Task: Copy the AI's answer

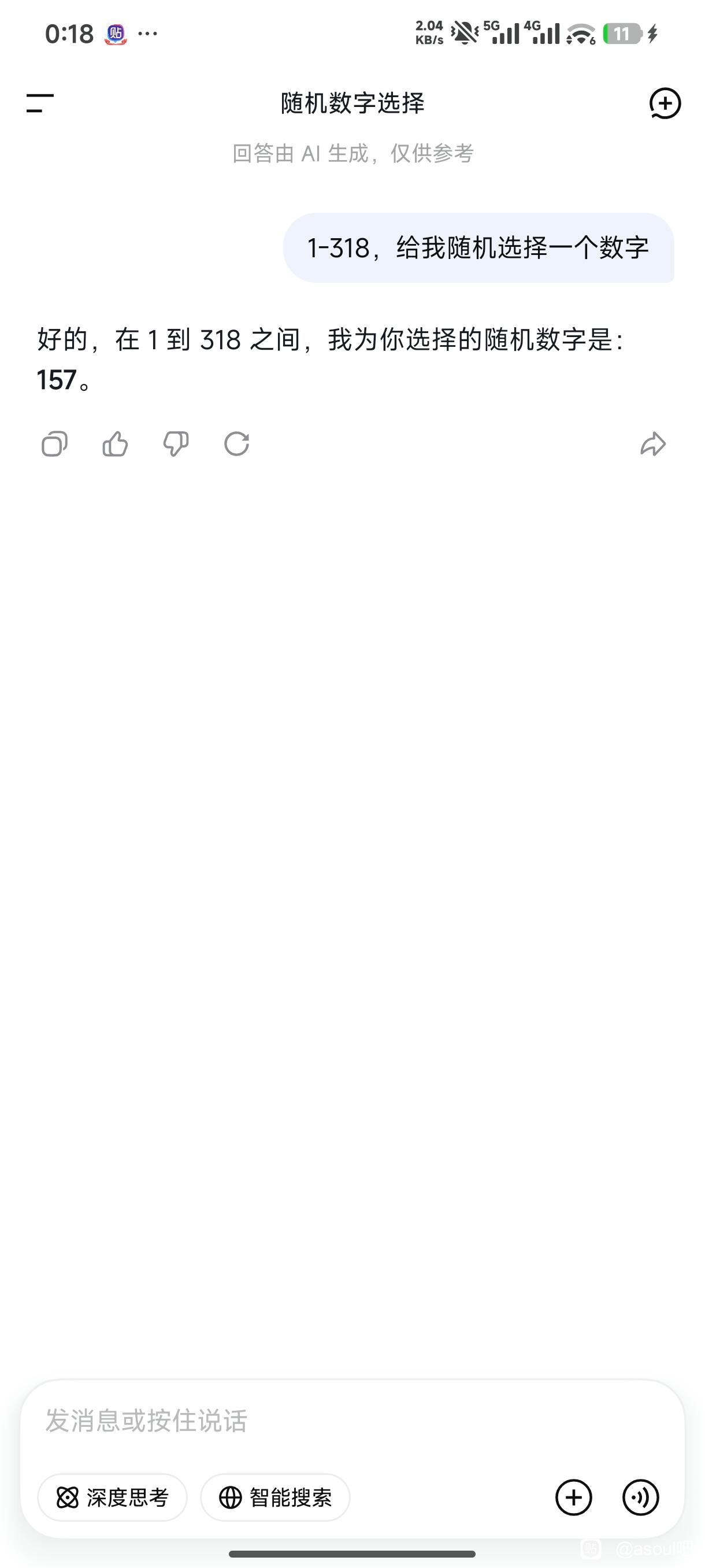Action: [54, 443]
